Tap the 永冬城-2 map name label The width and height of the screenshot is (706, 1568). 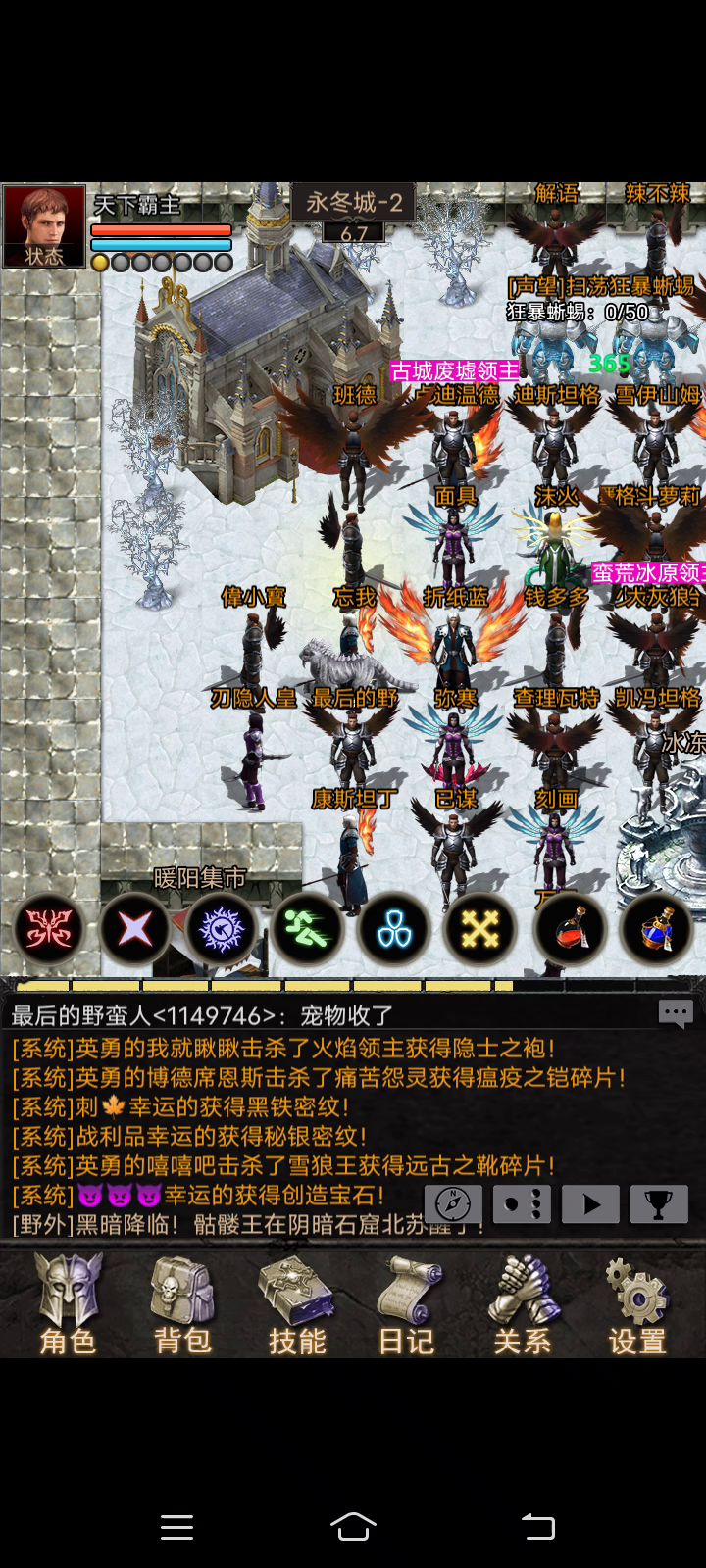coord(354,203)
